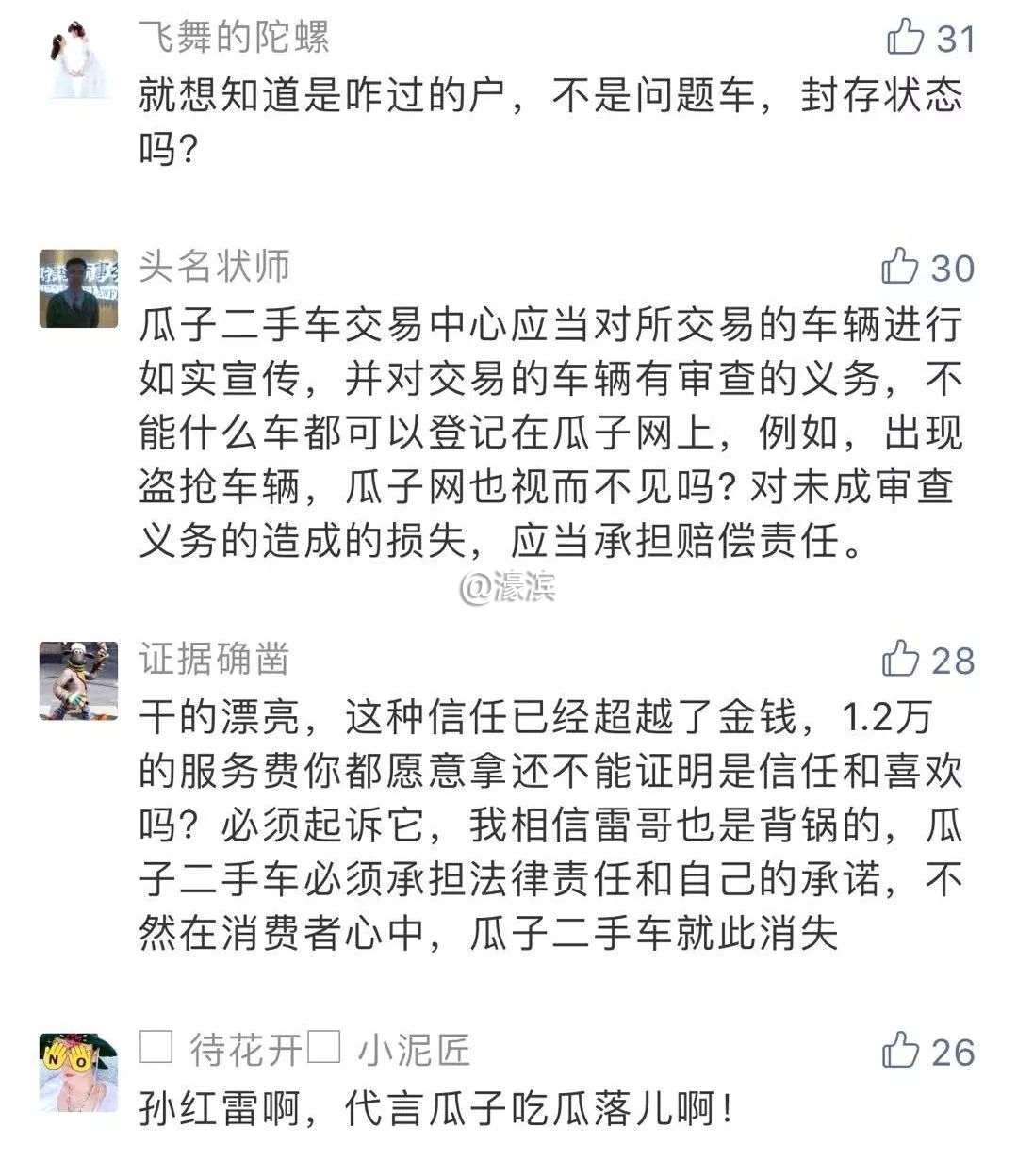1017x1176 pixels.
Task: View the profile via username 头名状师
Action: click(x=214, y=267)
